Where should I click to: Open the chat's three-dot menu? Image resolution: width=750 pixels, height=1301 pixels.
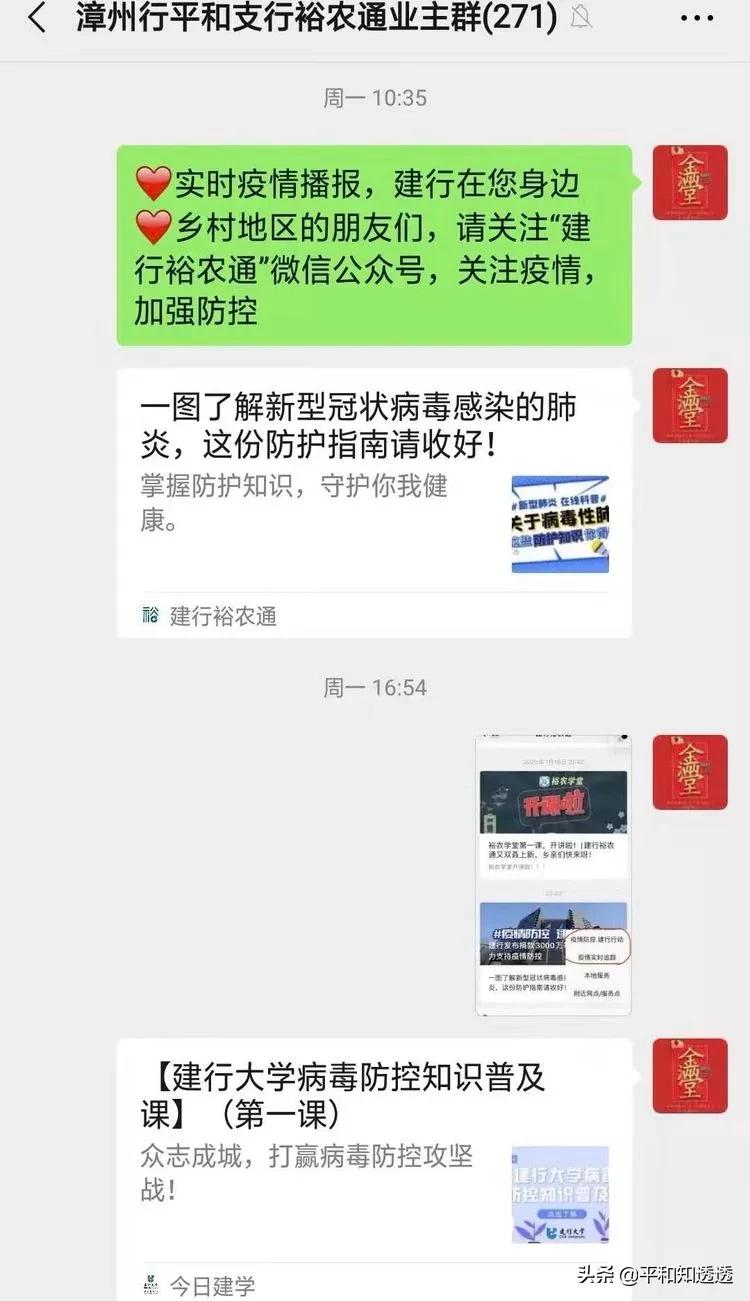[697, 18]
